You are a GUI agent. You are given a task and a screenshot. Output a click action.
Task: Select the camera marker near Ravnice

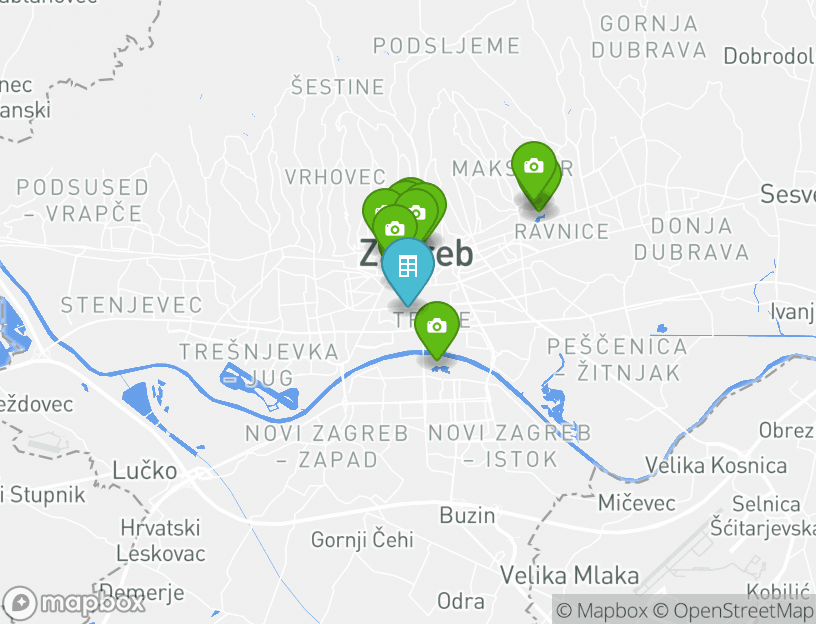pos(533,166)
